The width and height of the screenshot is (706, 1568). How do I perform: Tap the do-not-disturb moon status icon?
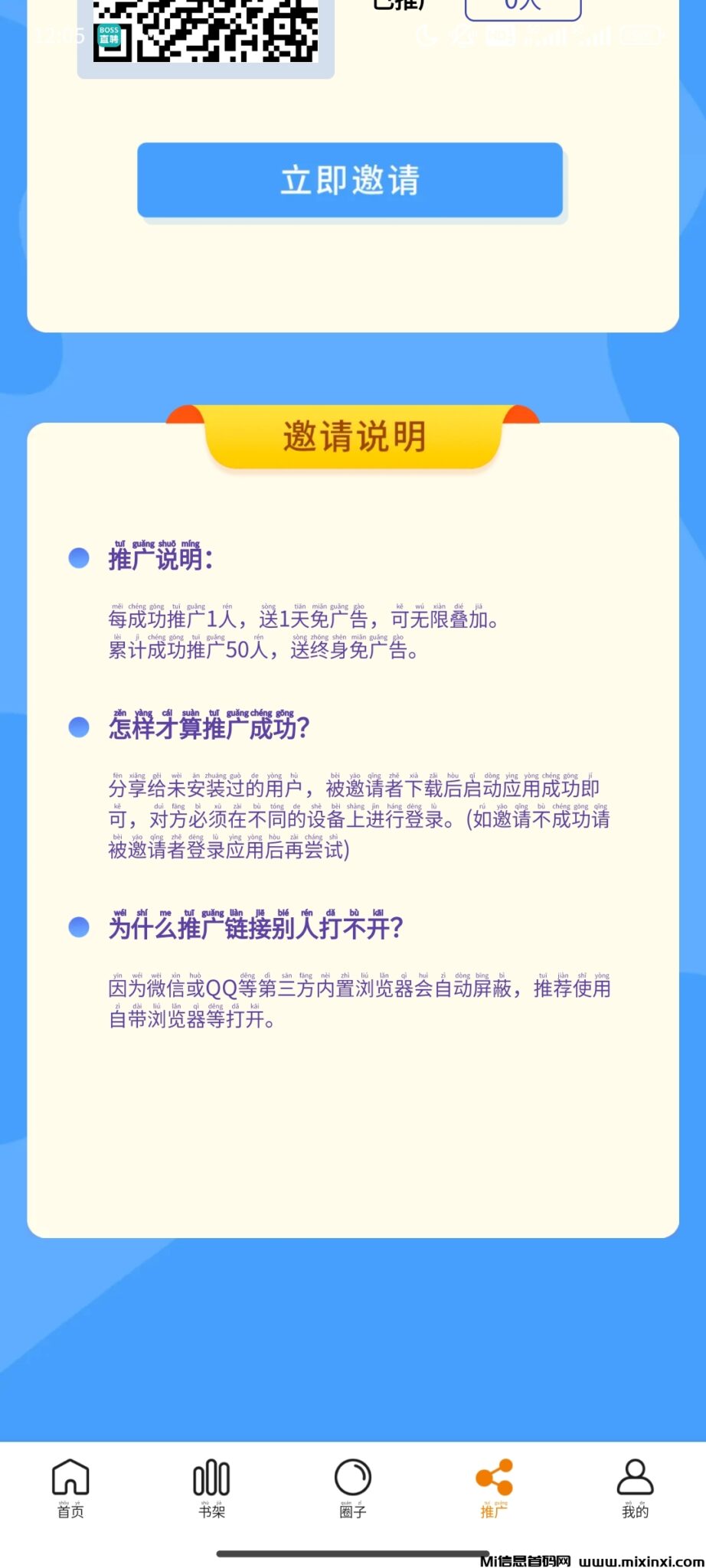427,37
